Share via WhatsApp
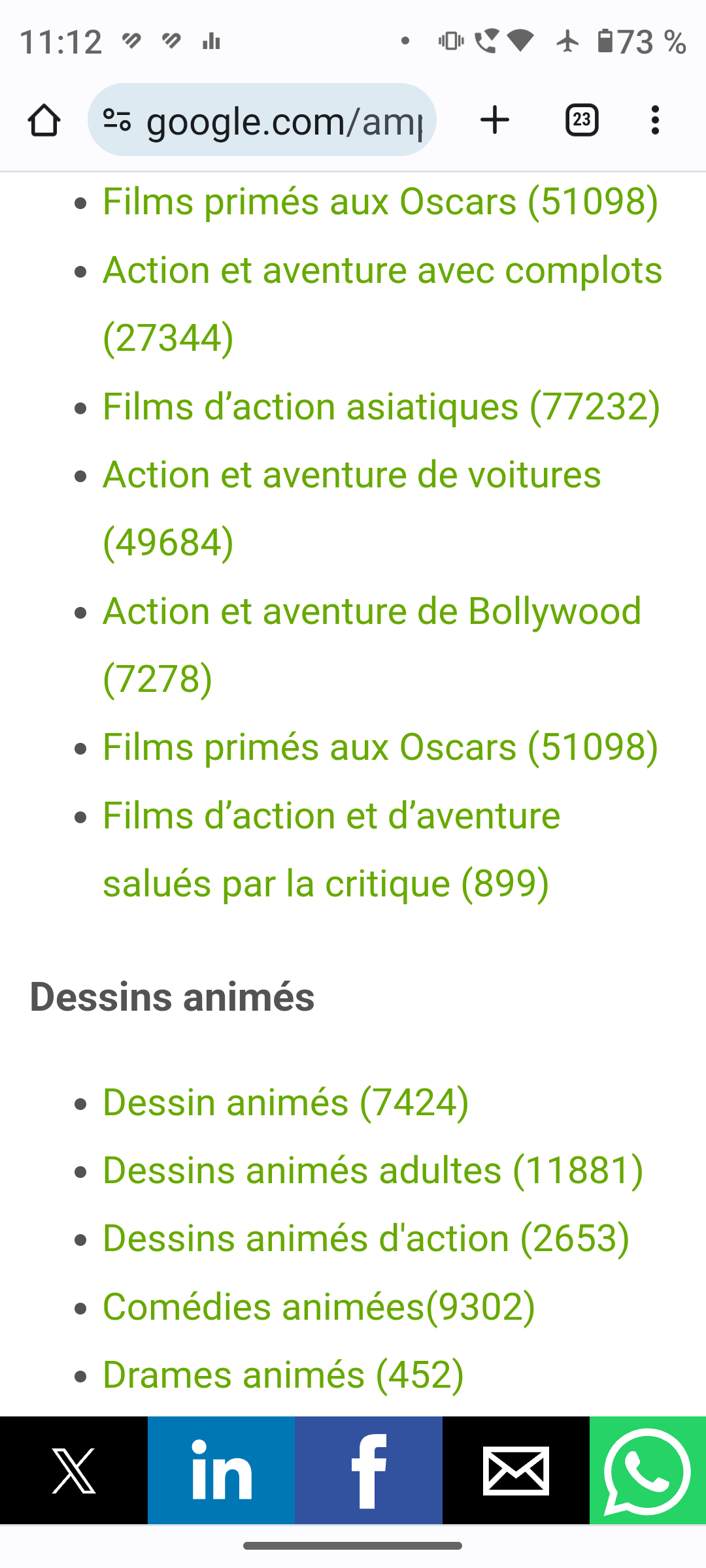The width and height of the screenshot is (706, 1568). pyautogui.click(x=647, y=1471)
